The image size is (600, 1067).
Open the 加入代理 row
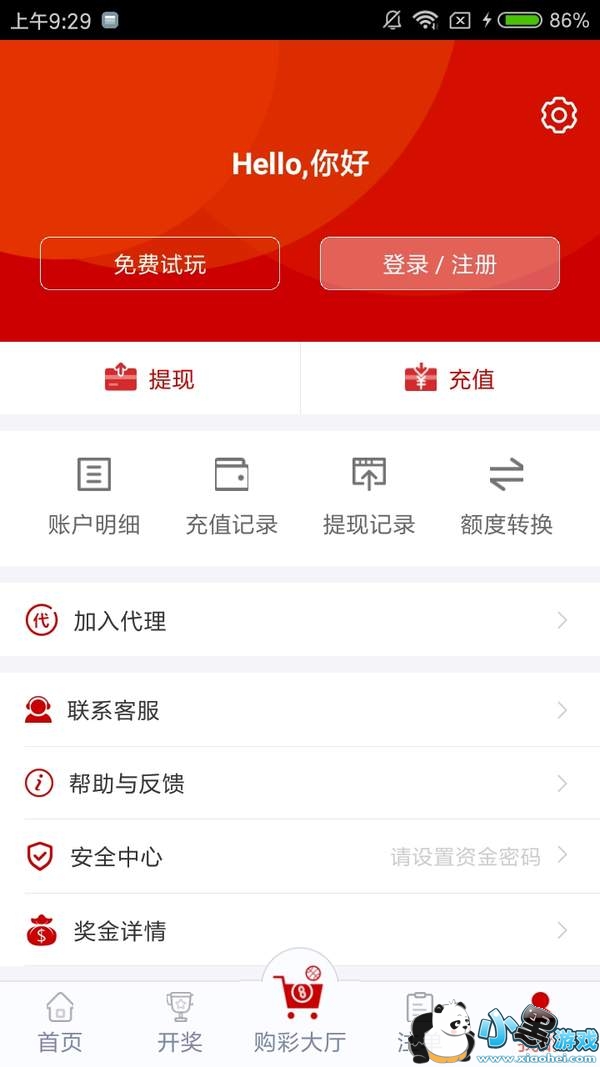click(x=300, y=621)
